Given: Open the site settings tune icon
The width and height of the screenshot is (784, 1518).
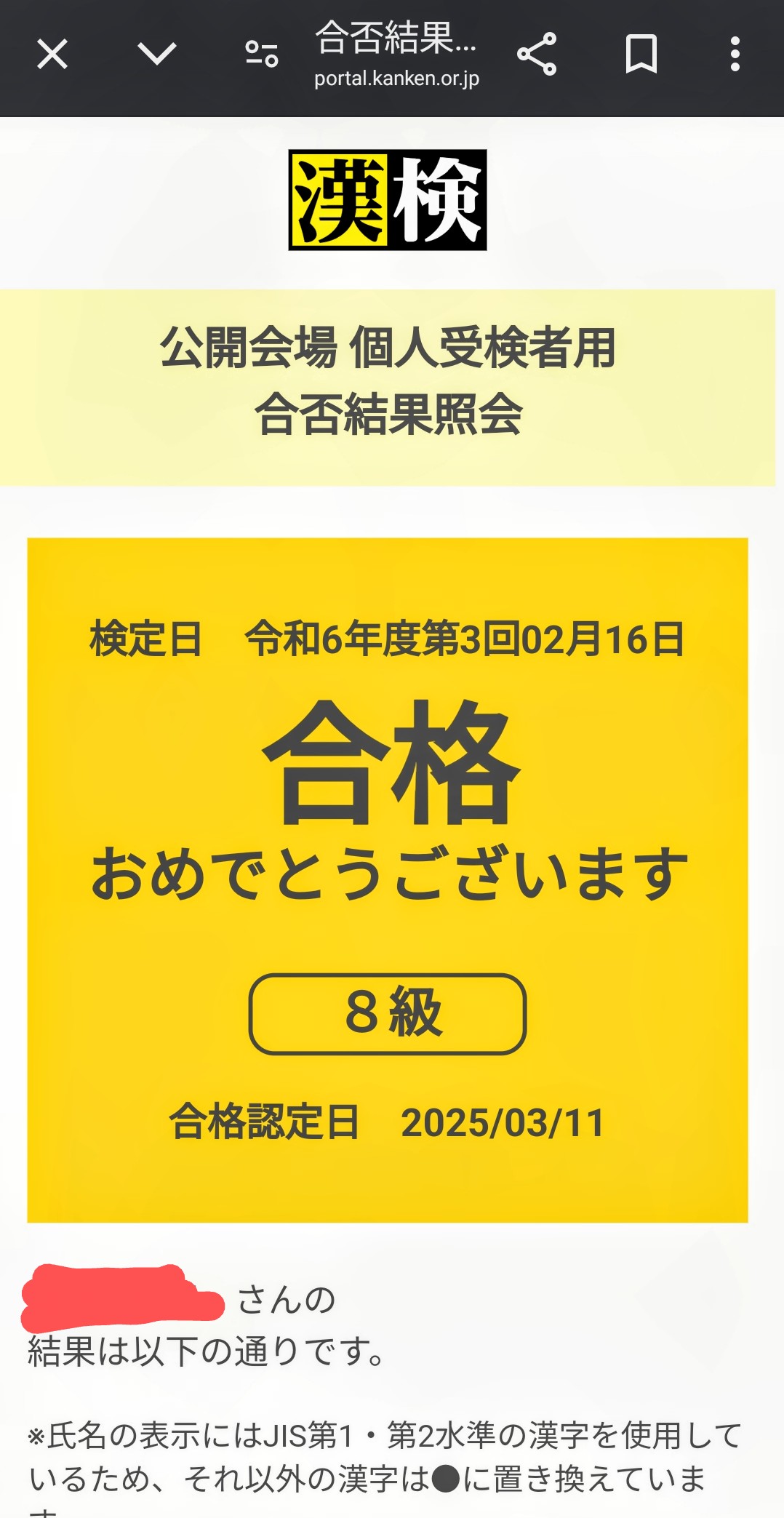Looking at the screenshot, I should [x=262, y=55].
